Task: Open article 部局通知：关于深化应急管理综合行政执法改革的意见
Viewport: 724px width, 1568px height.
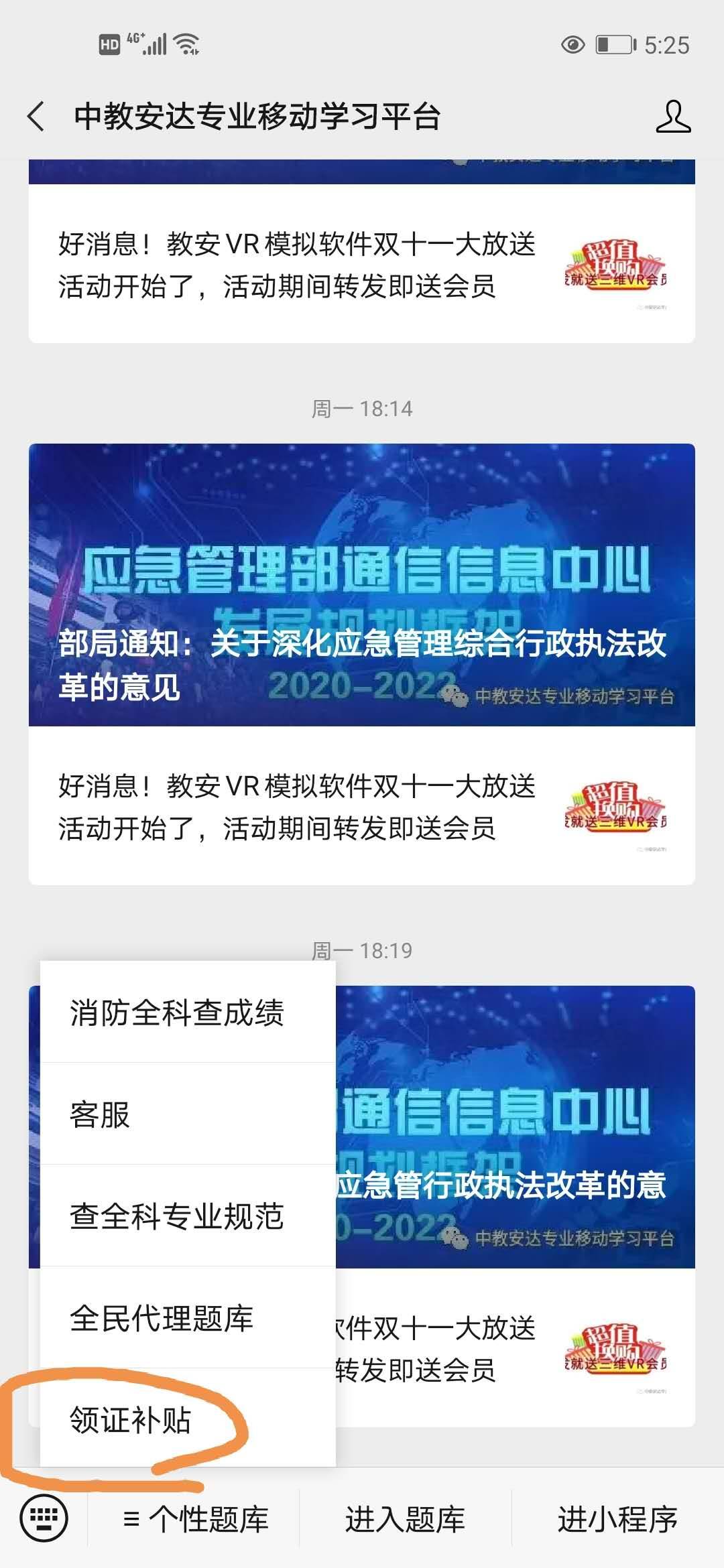Action: 362,585
